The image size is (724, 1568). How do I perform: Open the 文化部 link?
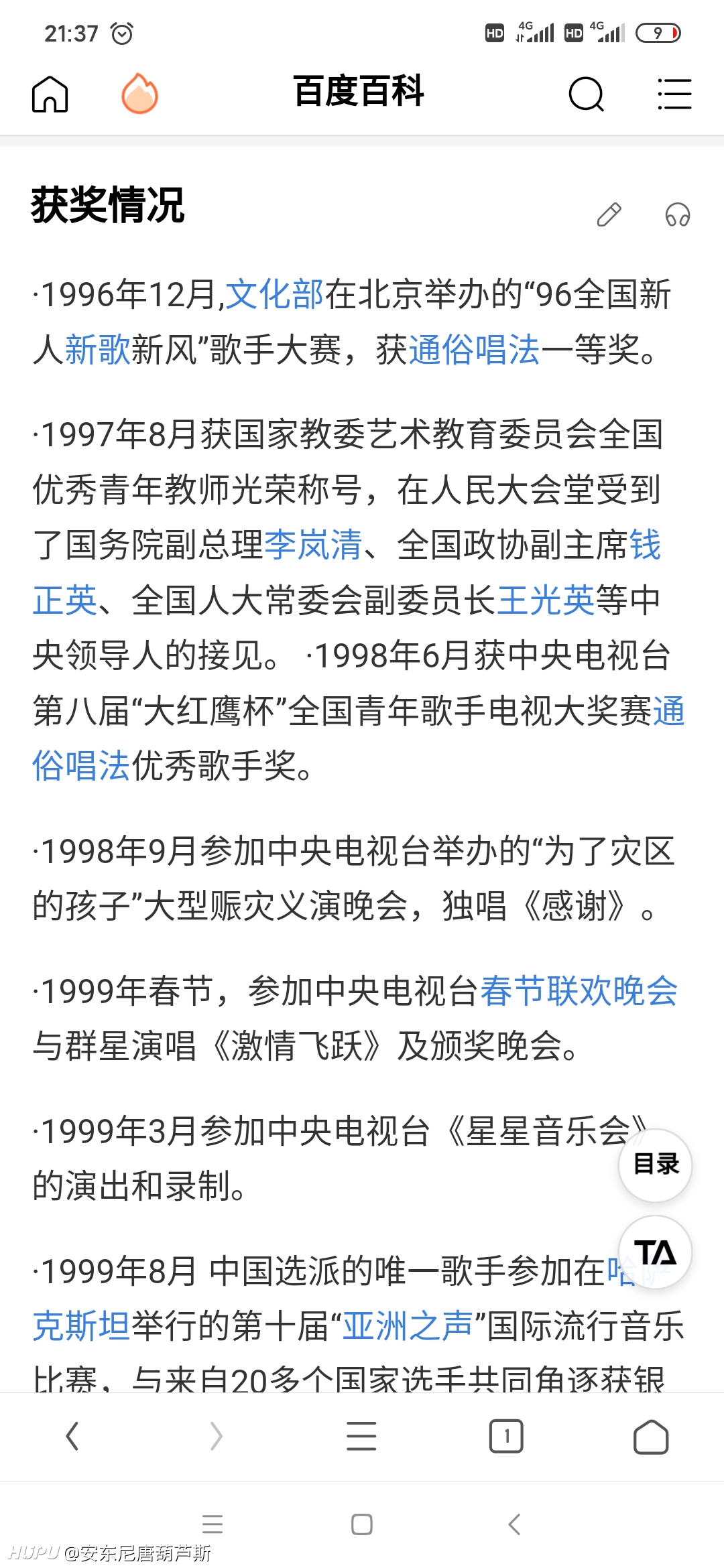[x=275, y=294]
